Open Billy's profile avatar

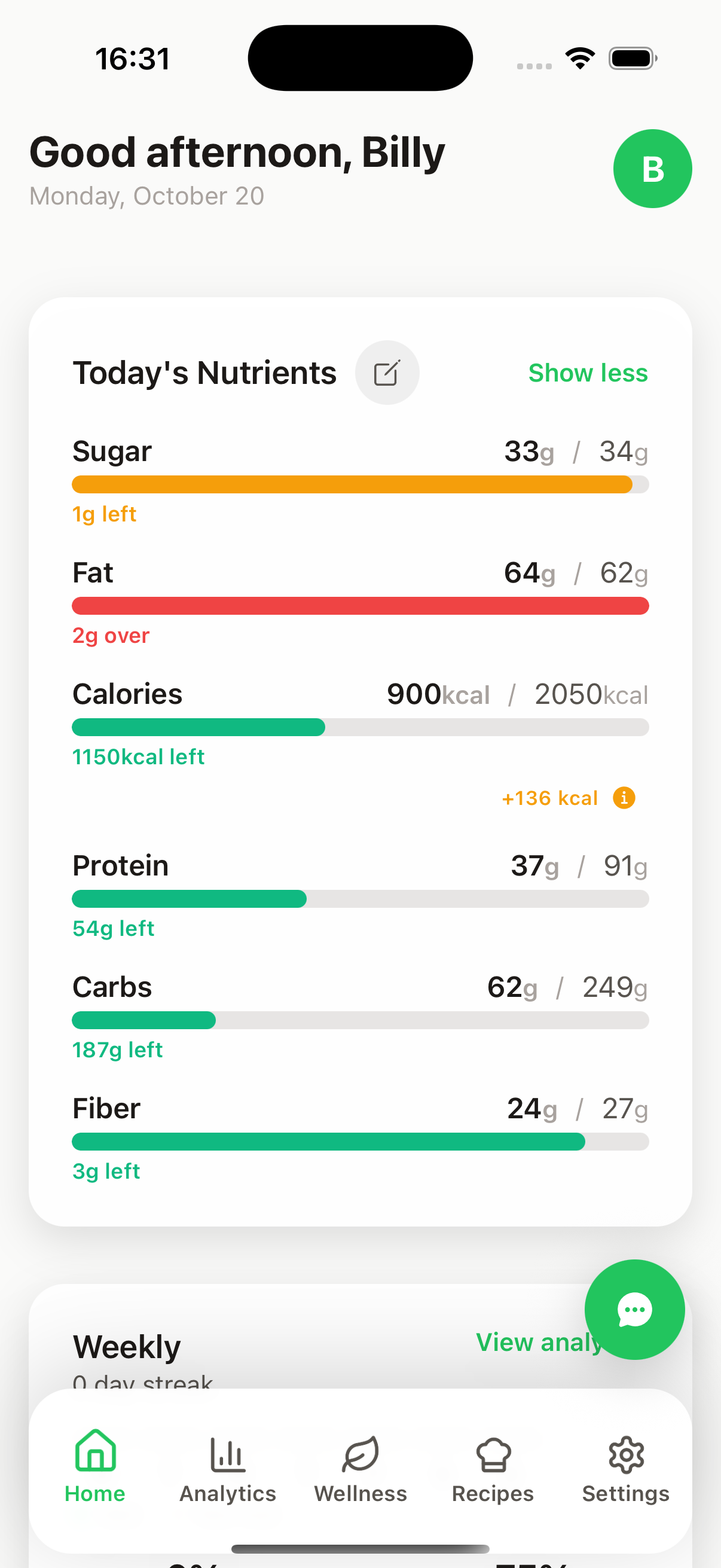coord(652,169)
